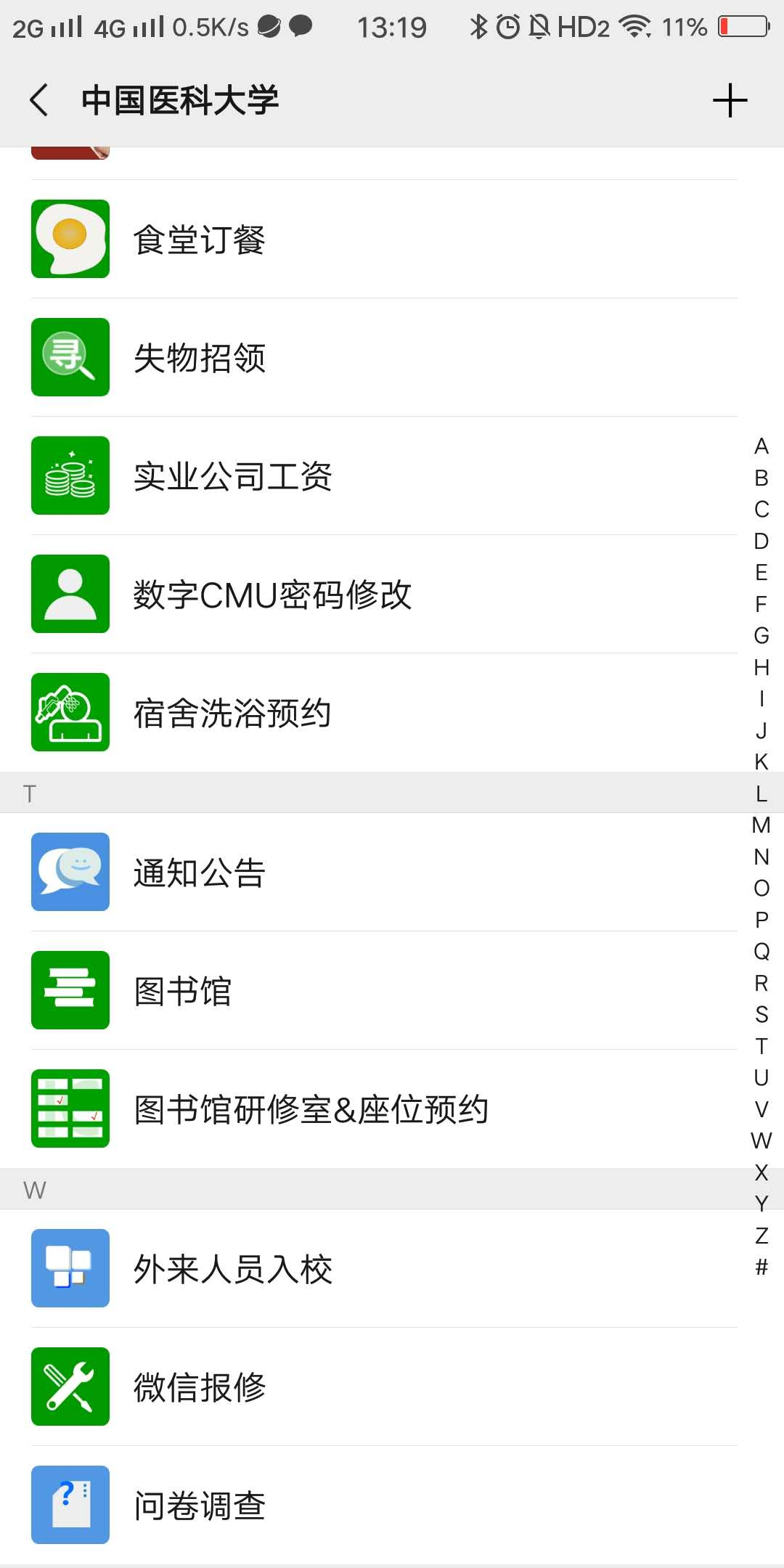Tap the plus icon in the top bar
Viewport: 784px width, 1568px height.
730,100
